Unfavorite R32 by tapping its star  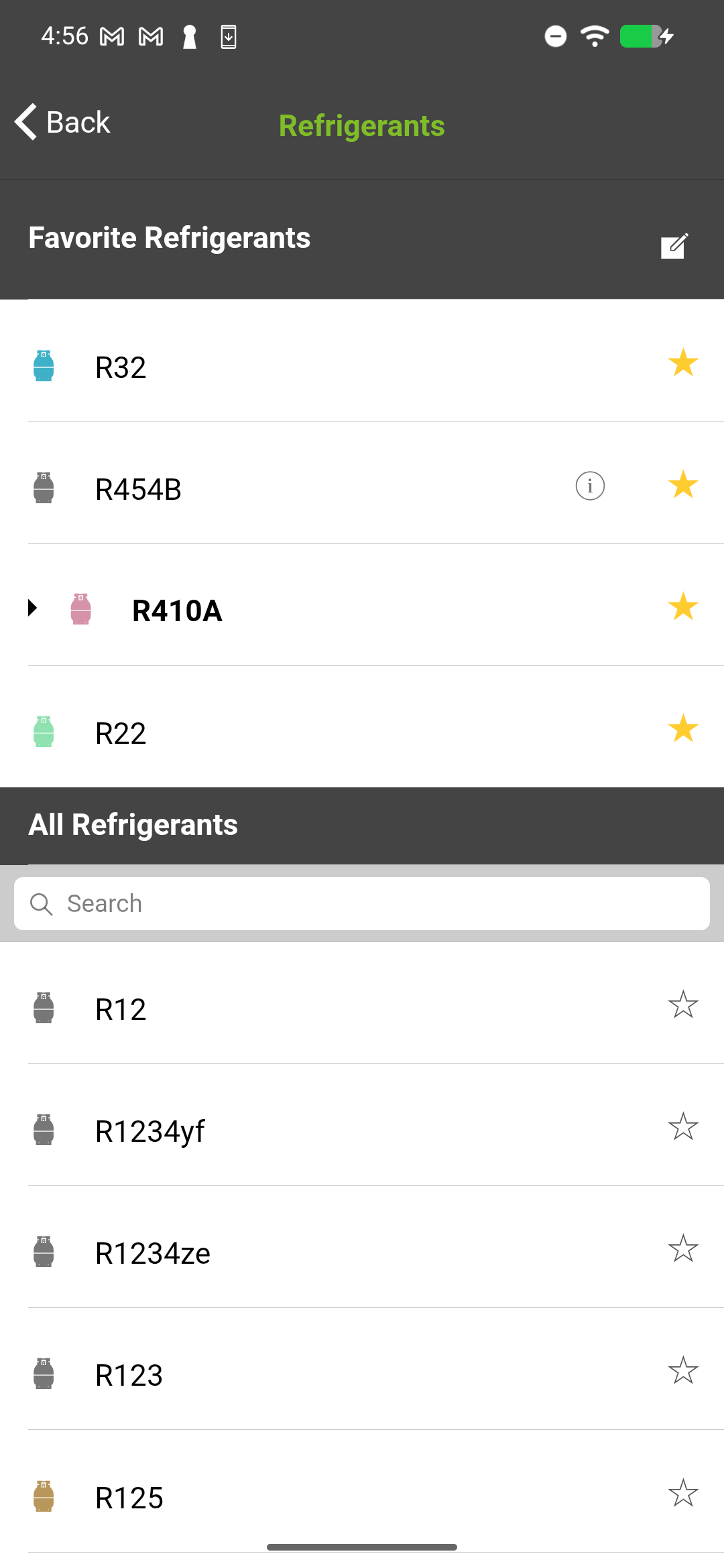pos(683,363)
